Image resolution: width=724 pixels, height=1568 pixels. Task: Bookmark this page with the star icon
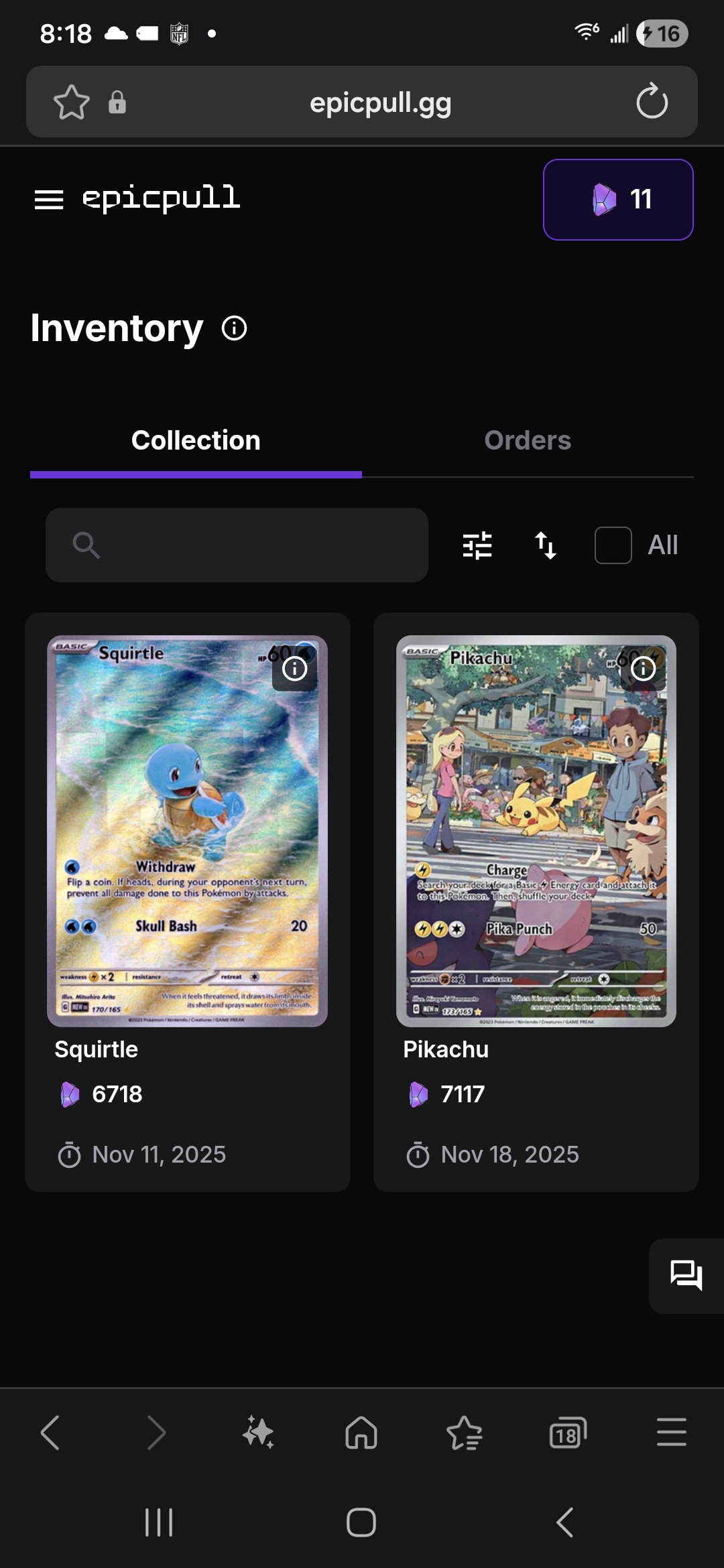click(x=72, y=103)
